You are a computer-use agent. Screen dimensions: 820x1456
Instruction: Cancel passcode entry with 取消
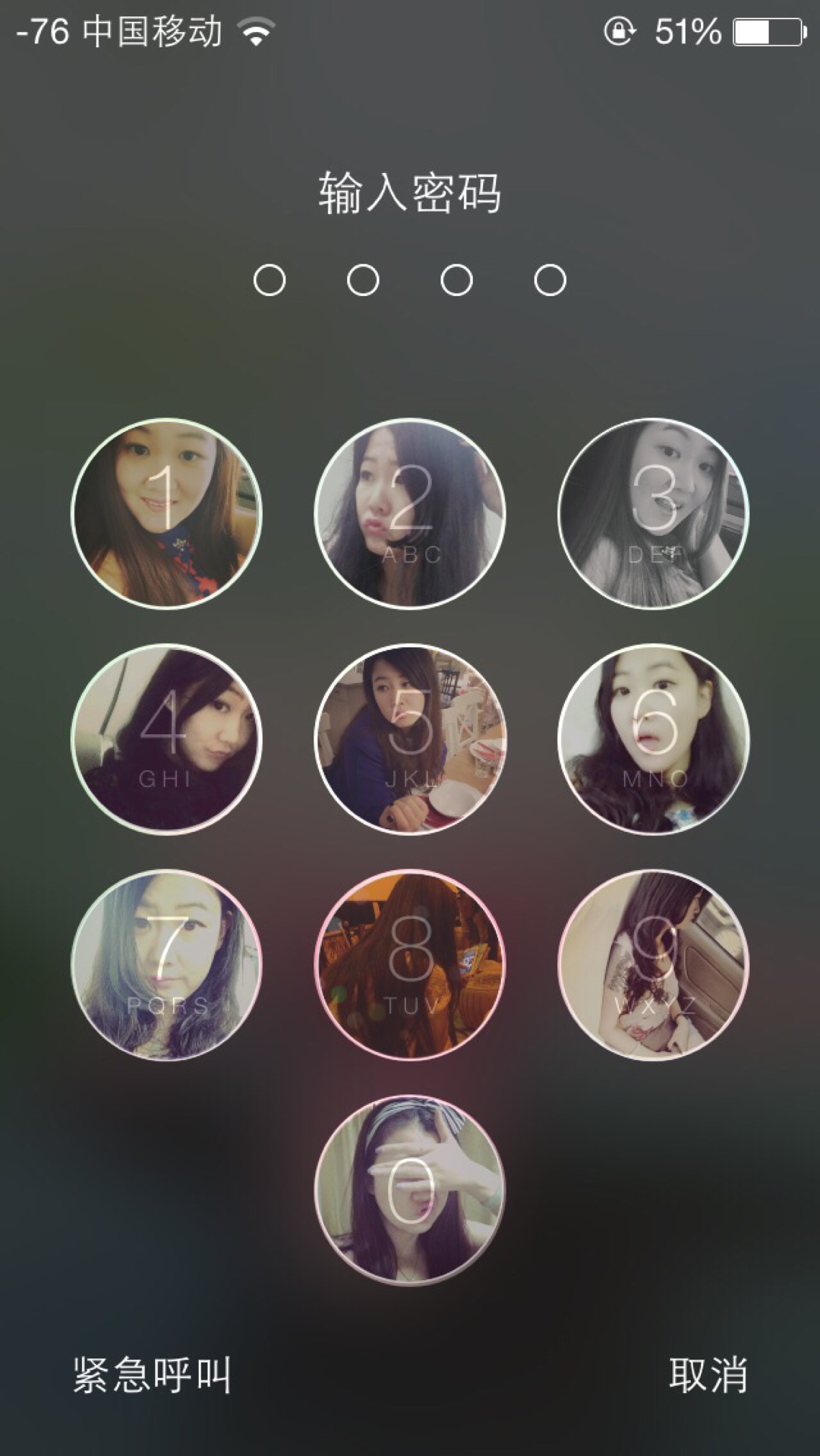pyautogui.click(x=708, y=1375)
